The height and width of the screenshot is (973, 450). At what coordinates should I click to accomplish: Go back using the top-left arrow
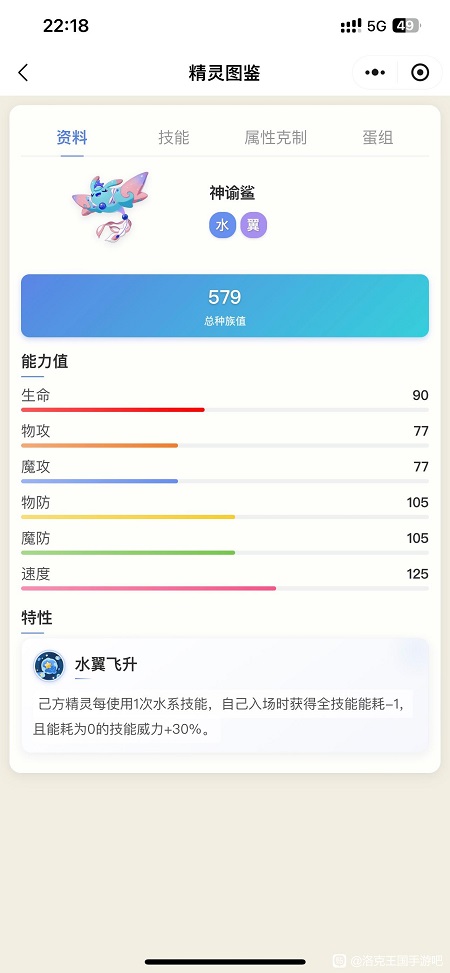23,73
